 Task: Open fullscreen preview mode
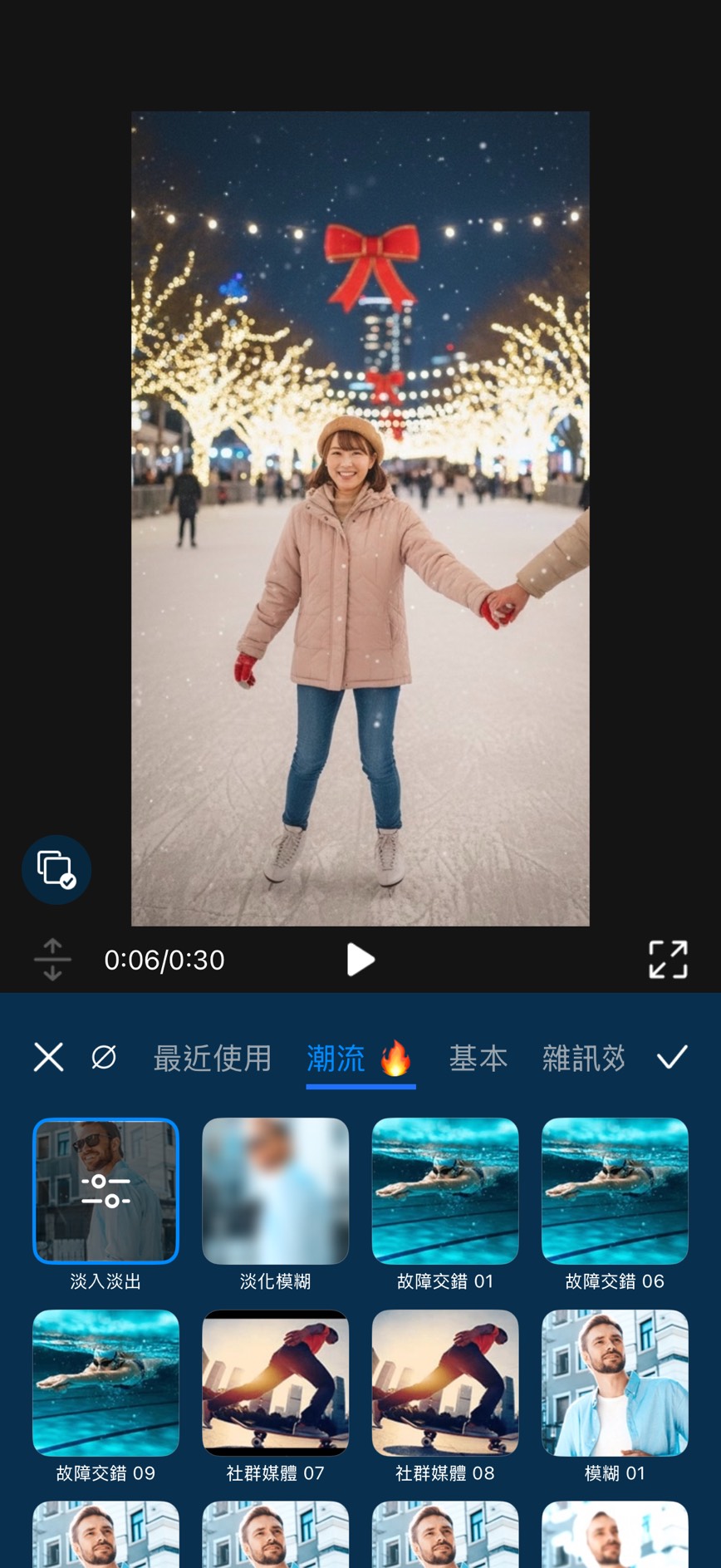(669, 959)
